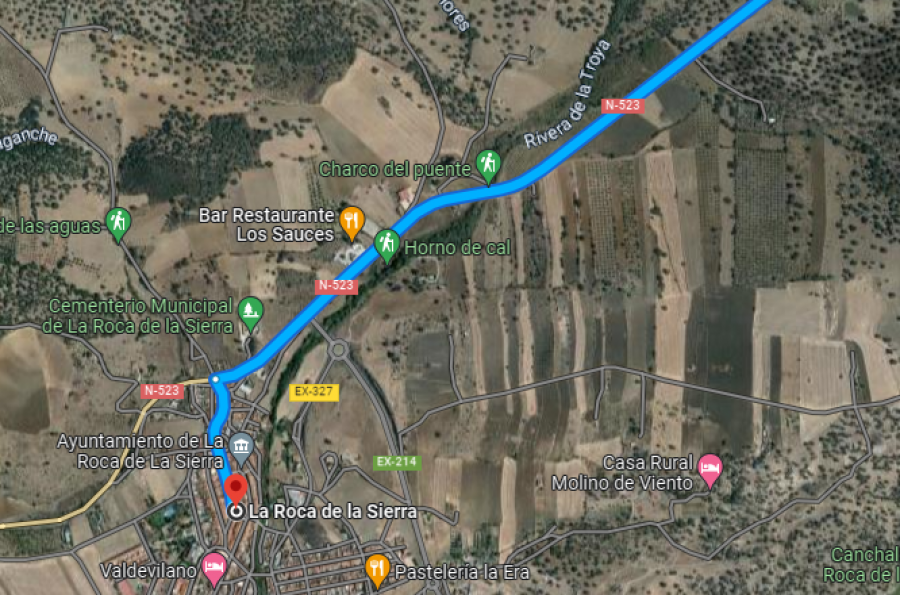Select Pastelería la Era restaurant marker

(x=377, y=568)
